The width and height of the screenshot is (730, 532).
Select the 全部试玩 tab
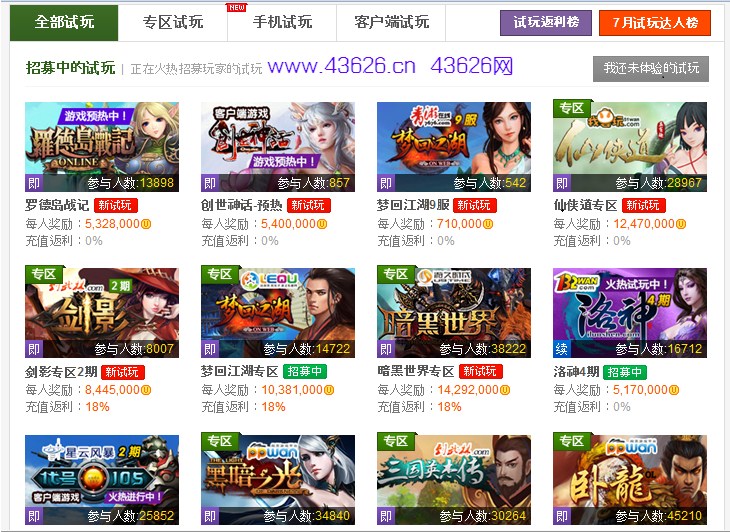[x=63, y=22]
